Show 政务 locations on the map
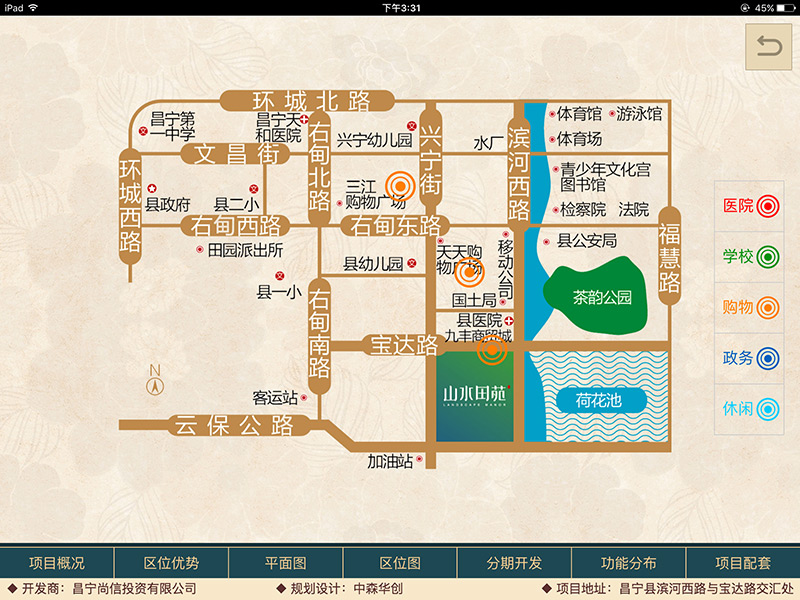The image size is (800, 600). pos(749,358)
